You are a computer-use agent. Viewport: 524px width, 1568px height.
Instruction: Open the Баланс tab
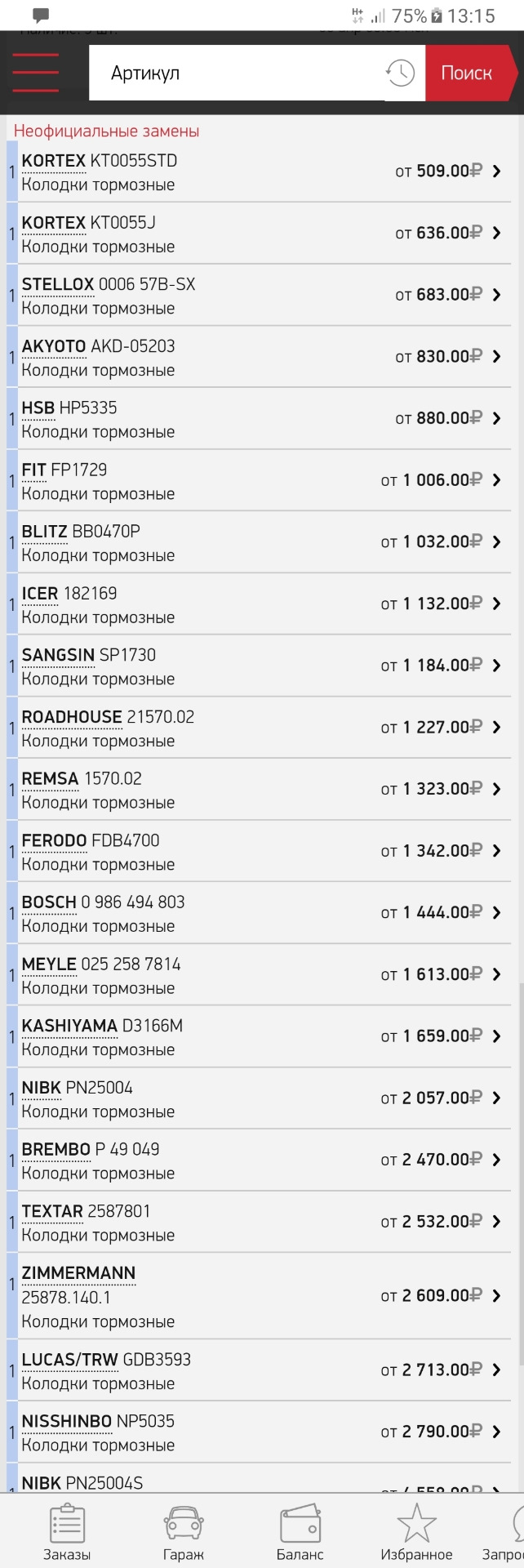click(300, 1533)
